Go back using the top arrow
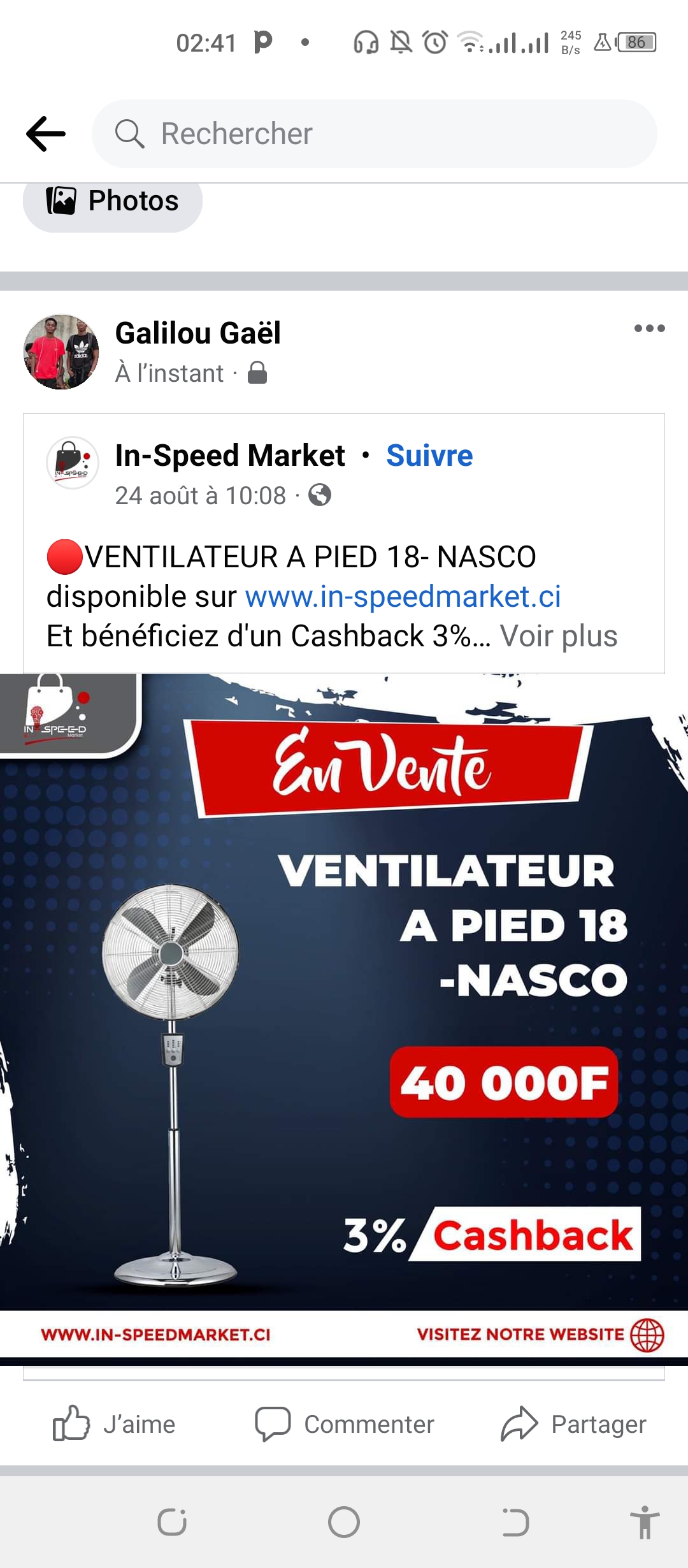 pyautogui.click(x=46, y=134)
